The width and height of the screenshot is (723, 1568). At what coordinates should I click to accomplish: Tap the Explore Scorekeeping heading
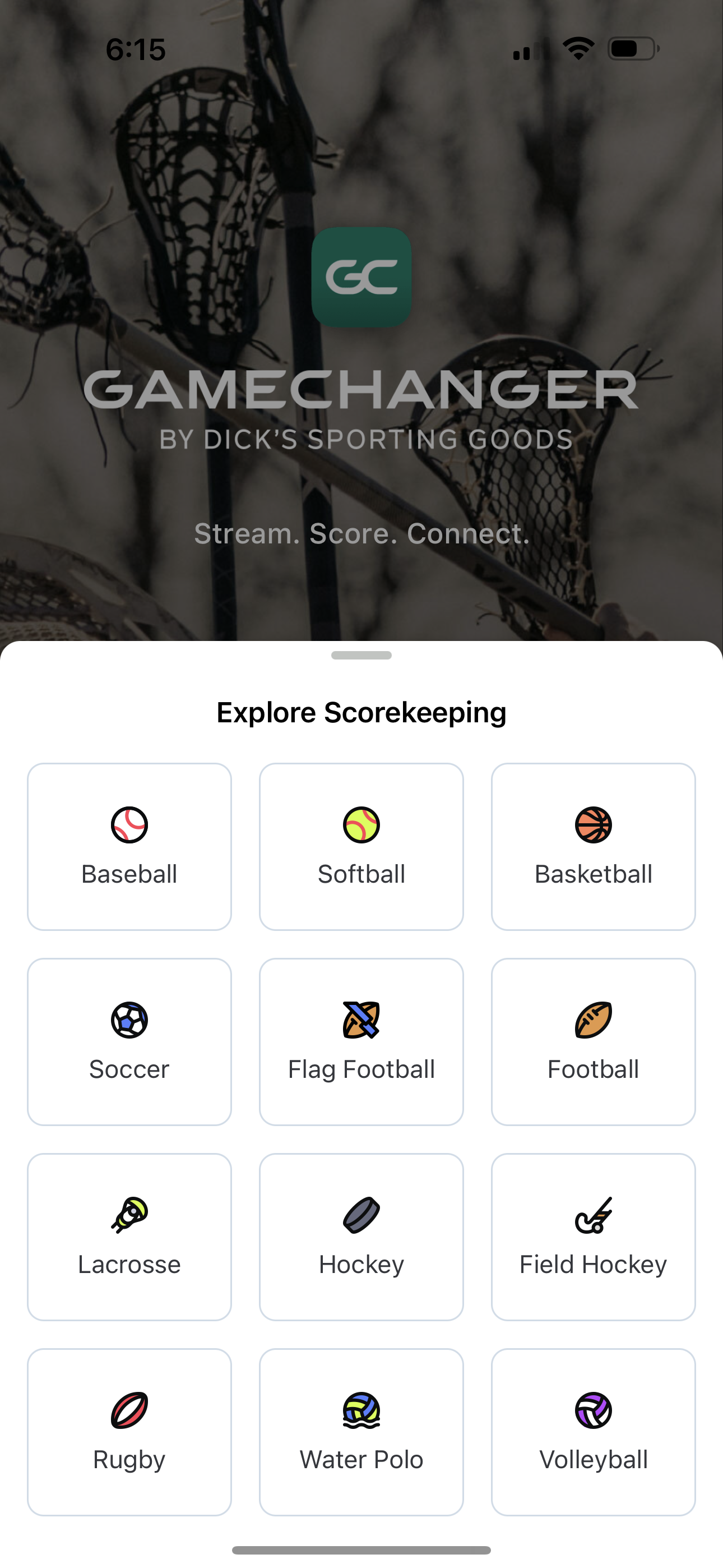[x=361, y=711]
